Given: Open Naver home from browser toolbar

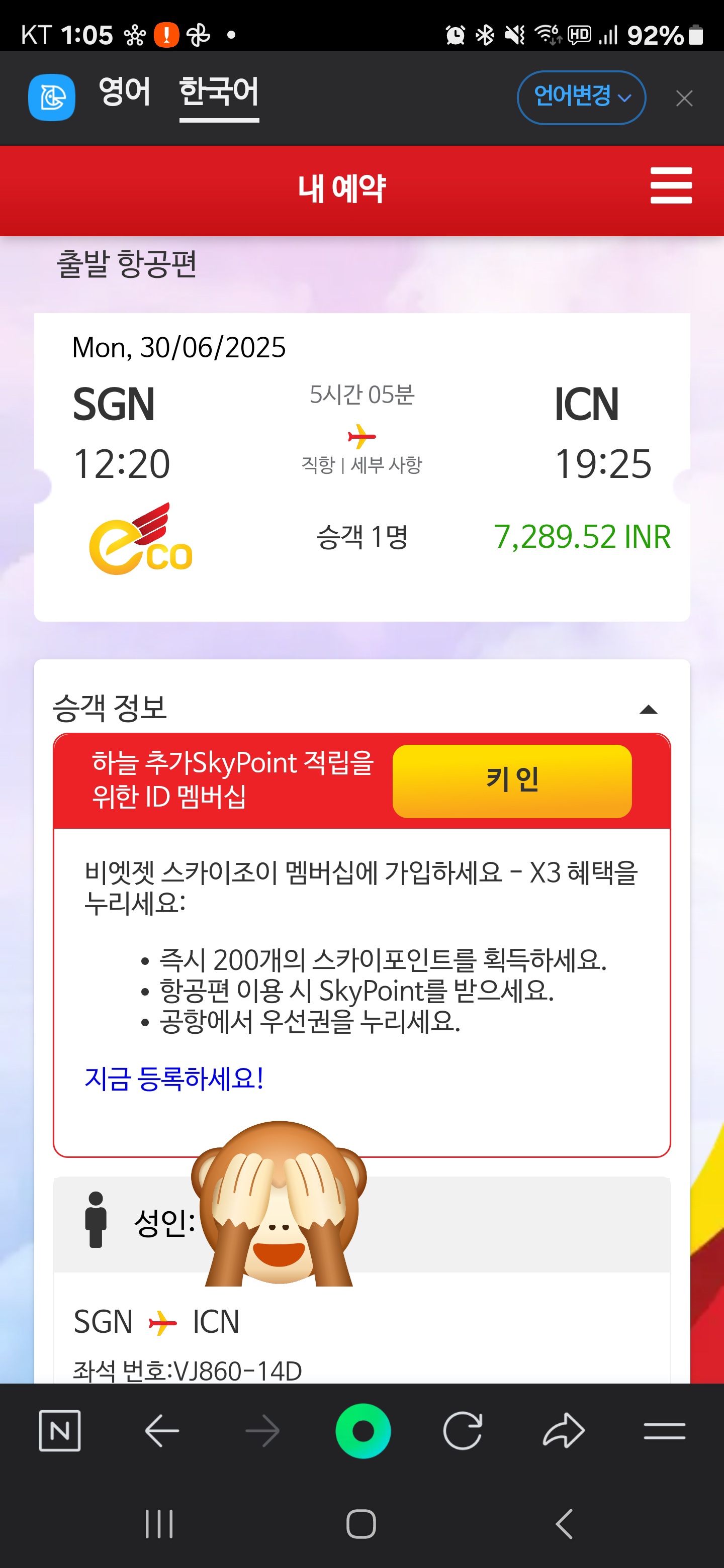Looking at the screenshot, I should click(x=60, y=1430).
